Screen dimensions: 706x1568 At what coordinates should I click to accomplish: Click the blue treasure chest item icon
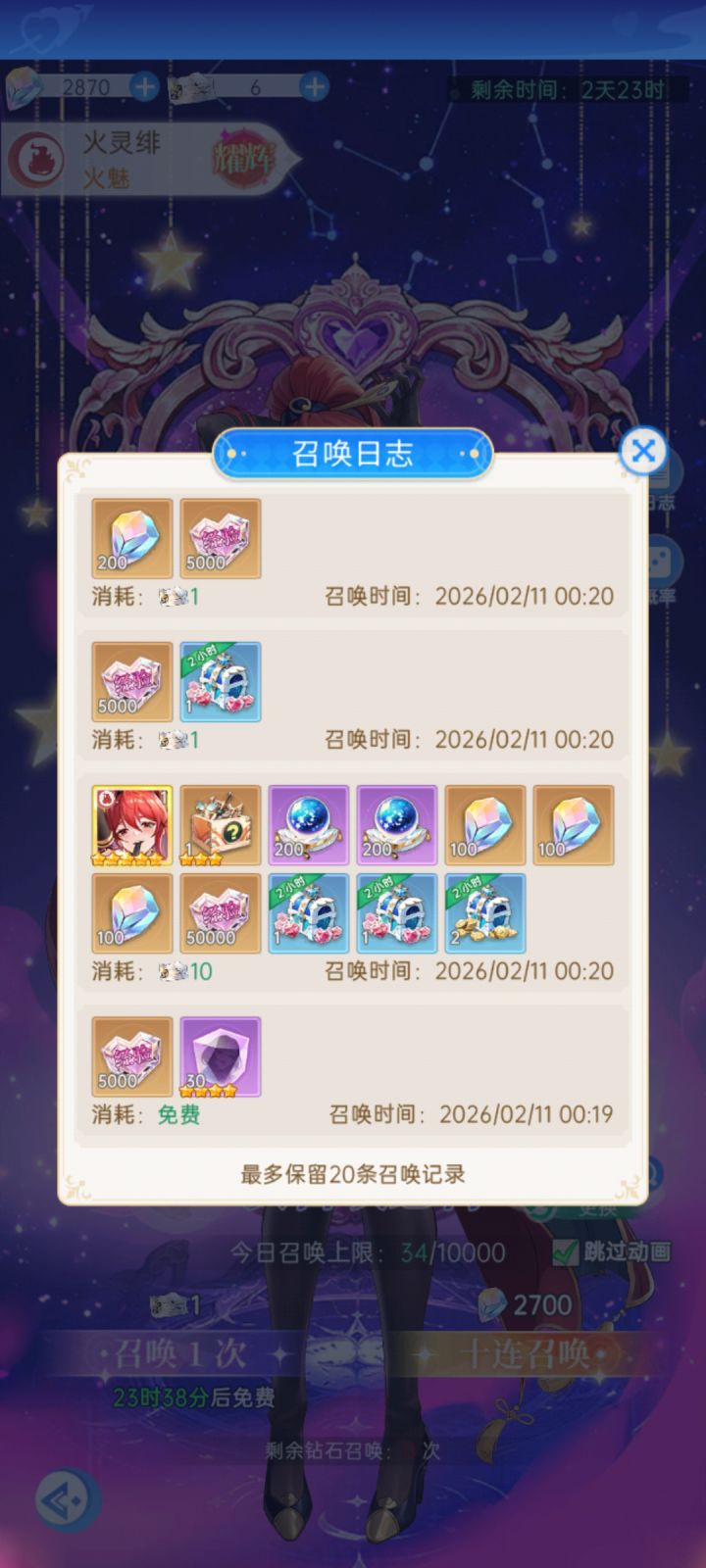(x=220, y=681)
